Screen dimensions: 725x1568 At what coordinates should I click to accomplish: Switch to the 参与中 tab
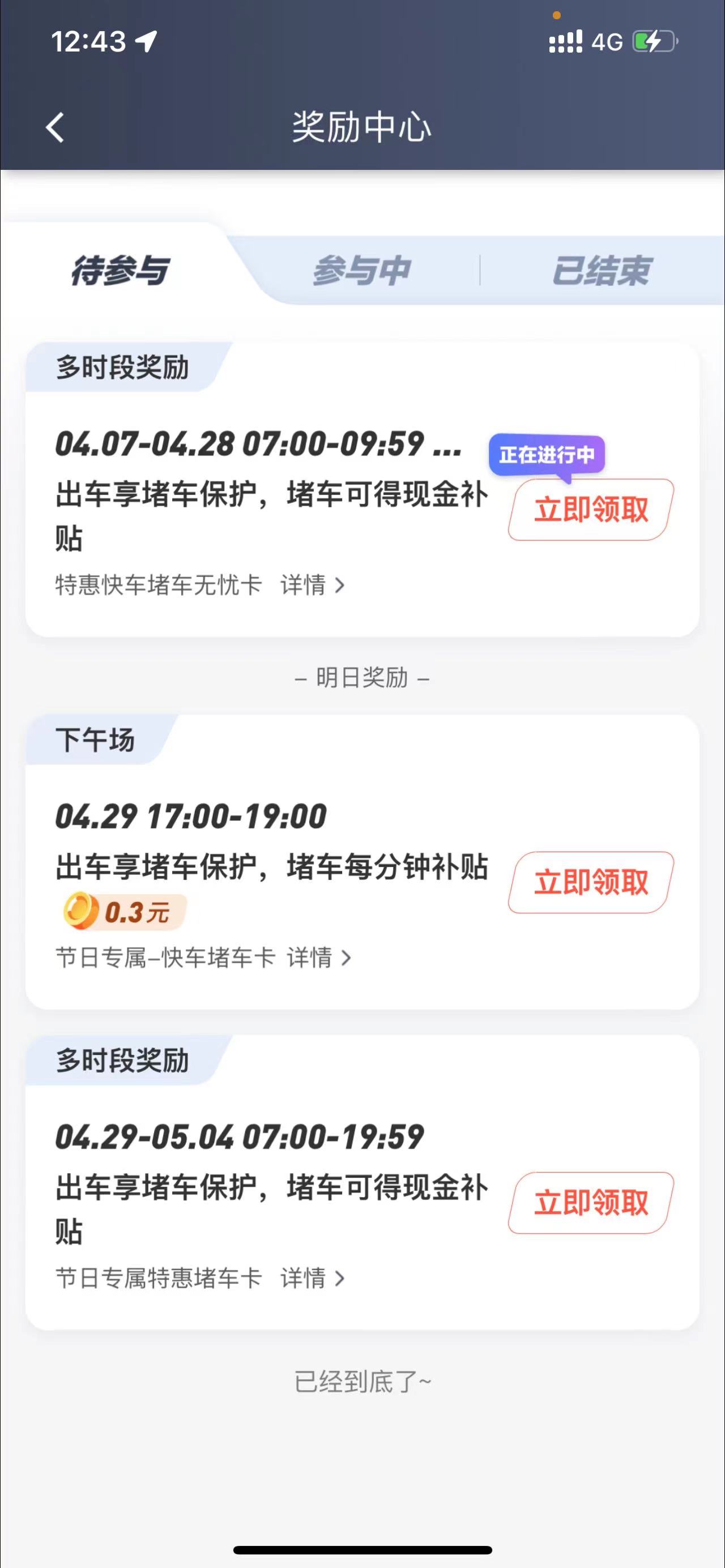point(361,270)
